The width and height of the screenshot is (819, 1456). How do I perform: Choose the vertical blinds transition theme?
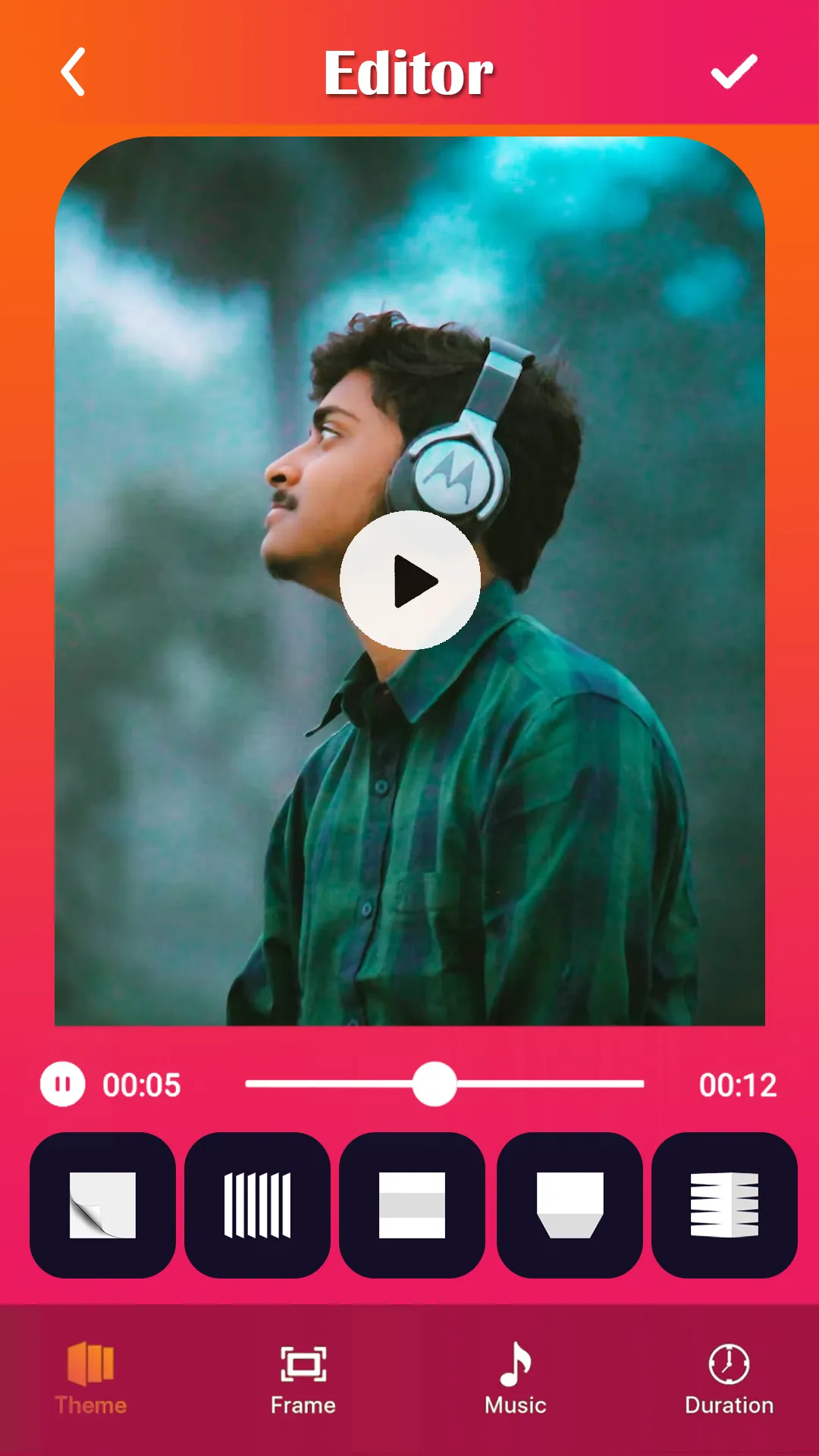pyautogui.click(x=257, y=1205)
